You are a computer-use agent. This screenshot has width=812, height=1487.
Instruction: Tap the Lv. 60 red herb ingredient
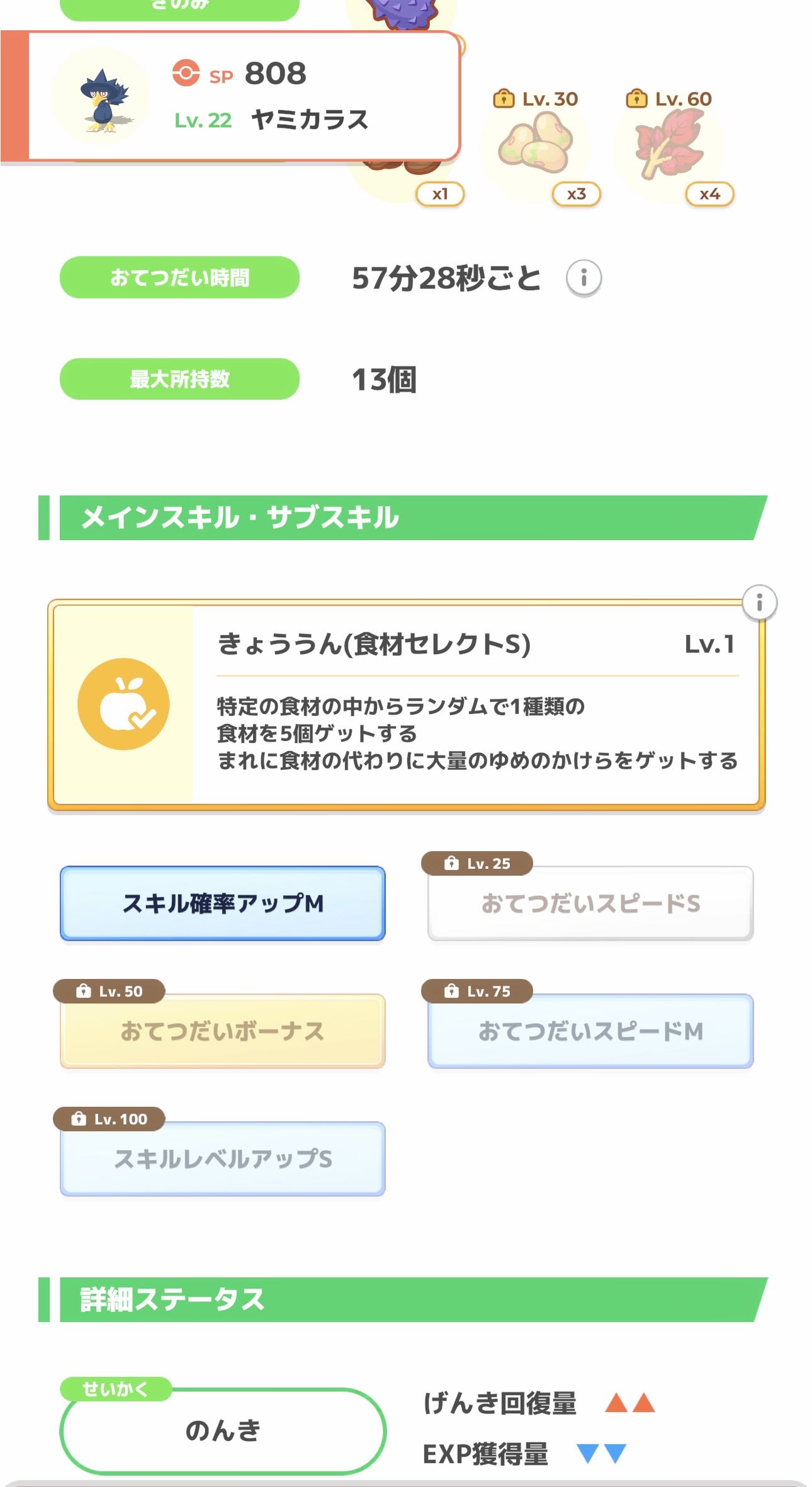[x=669, y=149]
